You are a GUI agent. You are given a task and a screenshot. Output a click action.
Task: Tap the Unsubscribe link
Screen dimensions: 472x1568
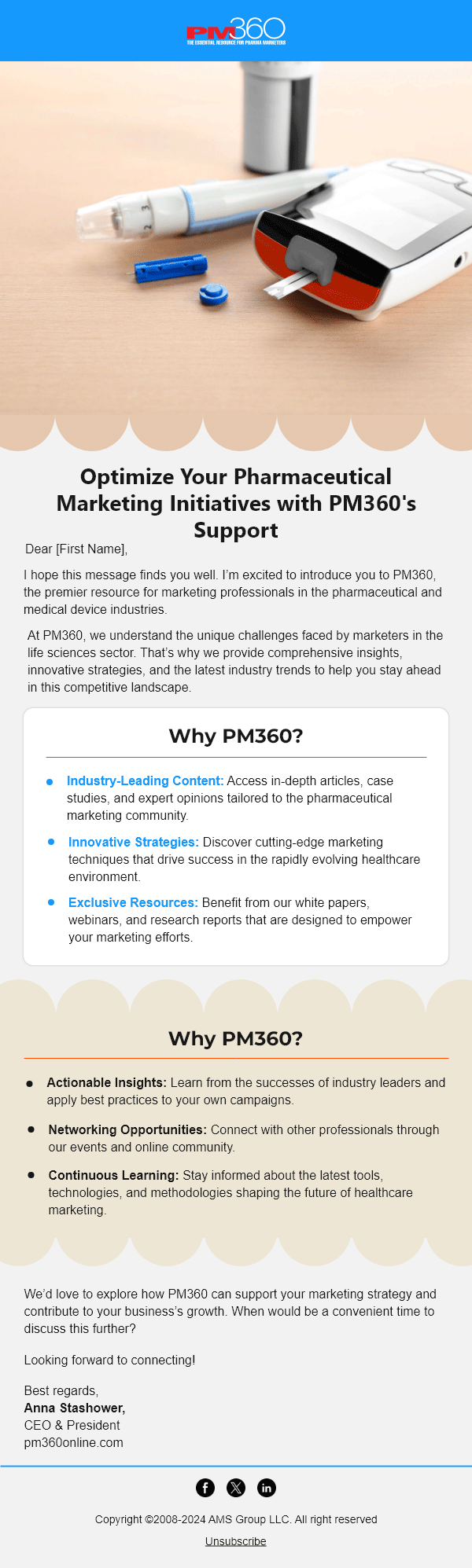click(236, 1541)
